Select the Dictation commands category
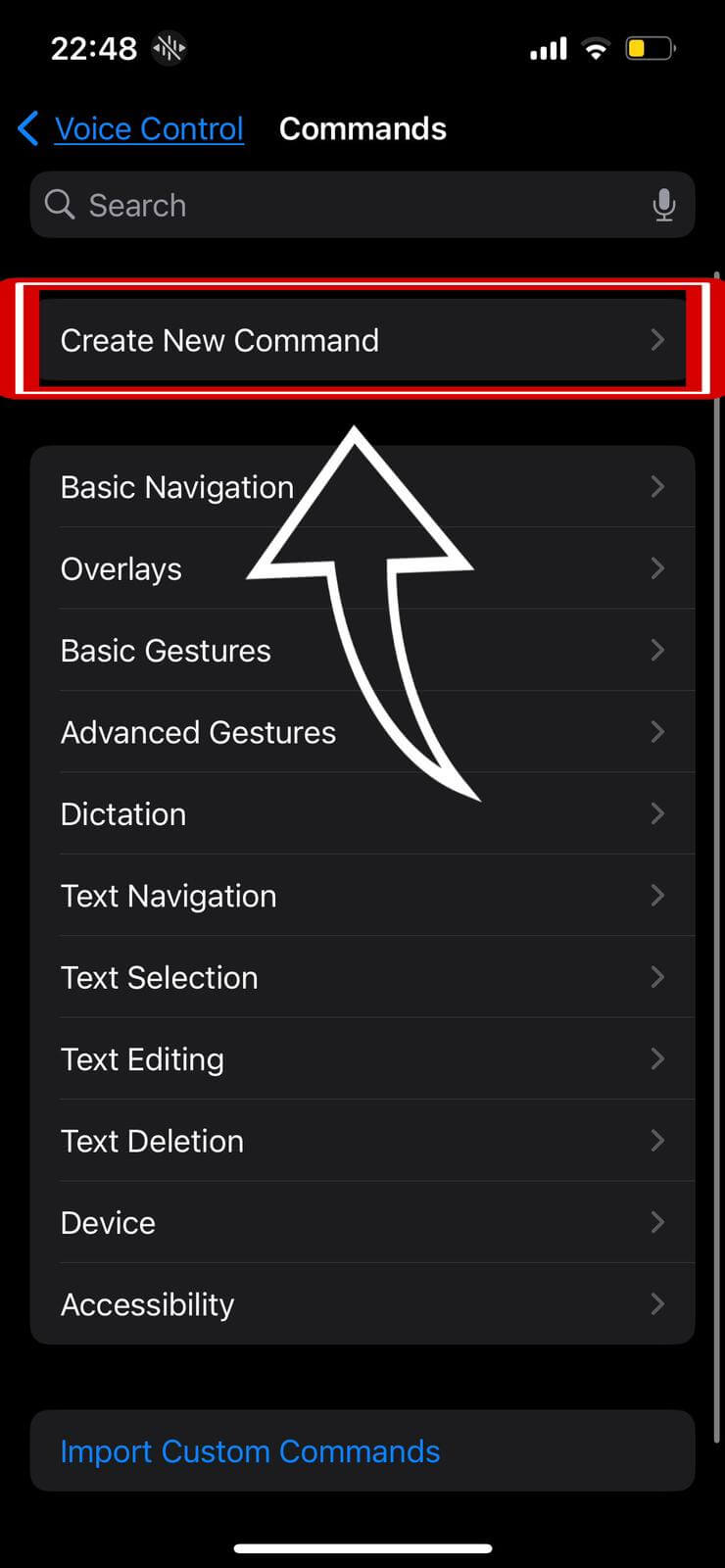This screenshot has height=1568, width=725. (122, 813)
